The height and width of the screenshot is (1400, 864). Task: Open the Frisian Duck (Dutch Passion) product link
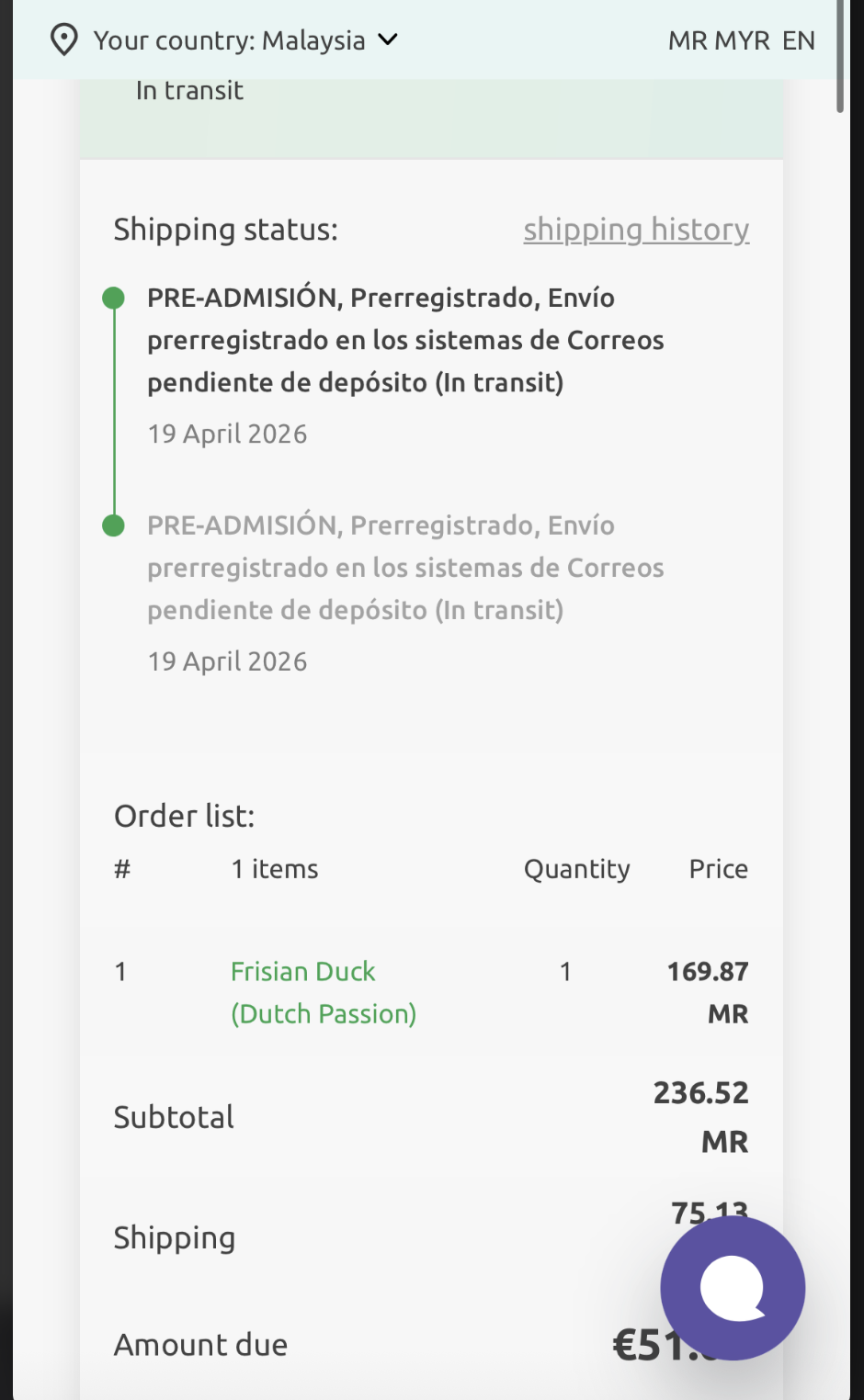click(323, 992)
